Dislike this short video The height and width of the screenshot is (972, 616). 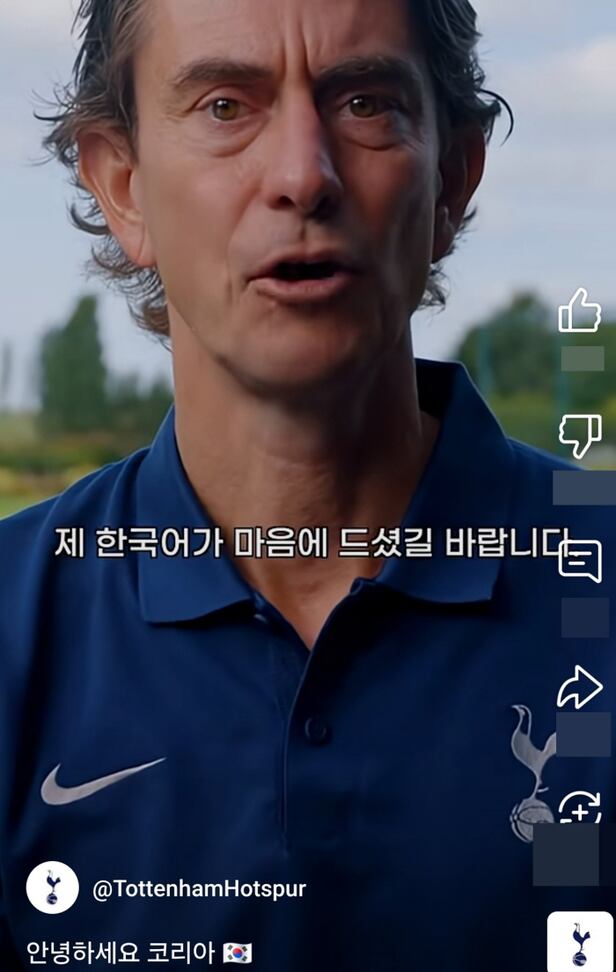click(x=579, y=435)
